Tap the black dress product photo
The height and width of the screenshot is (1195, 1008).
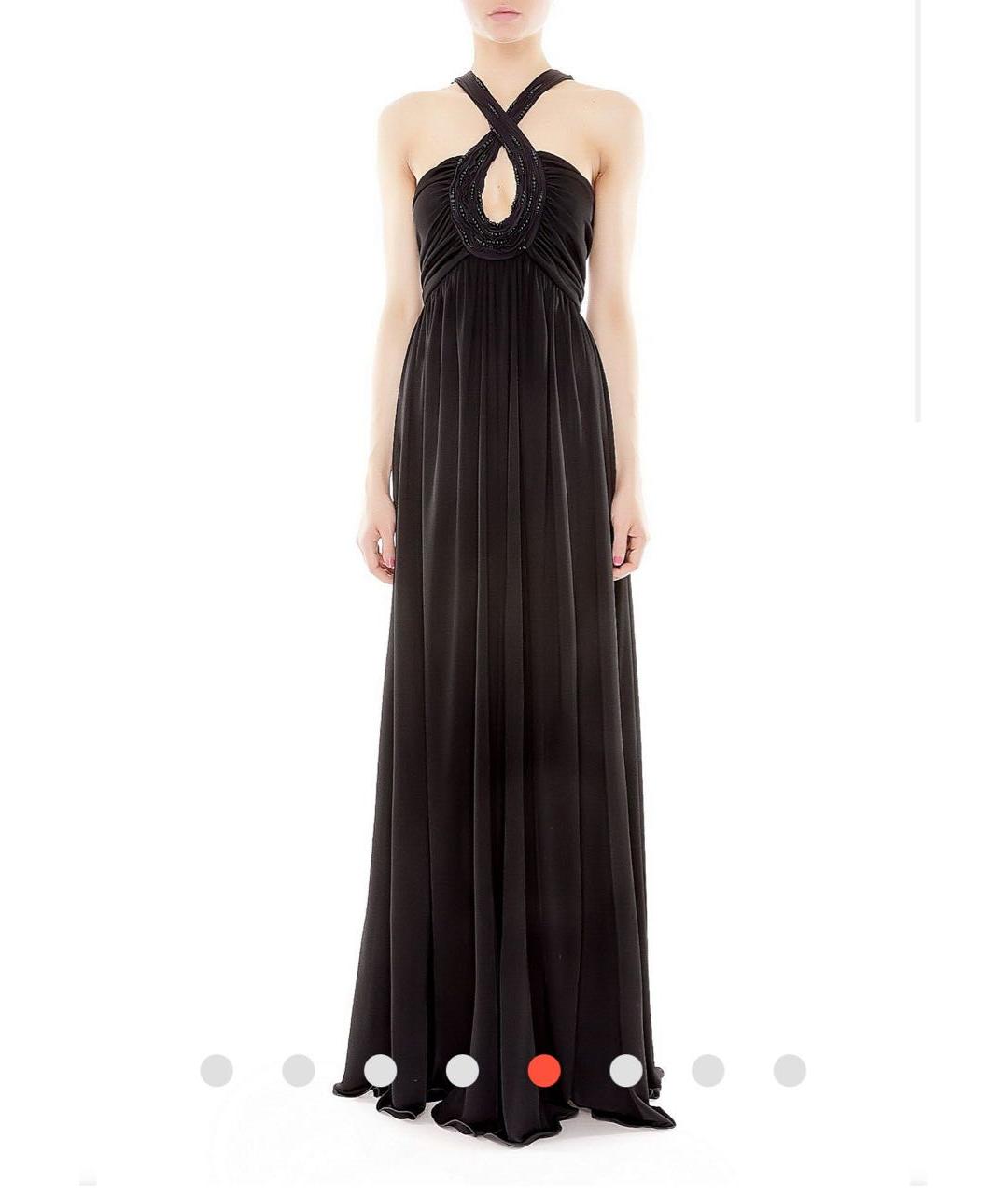(504, 560)
